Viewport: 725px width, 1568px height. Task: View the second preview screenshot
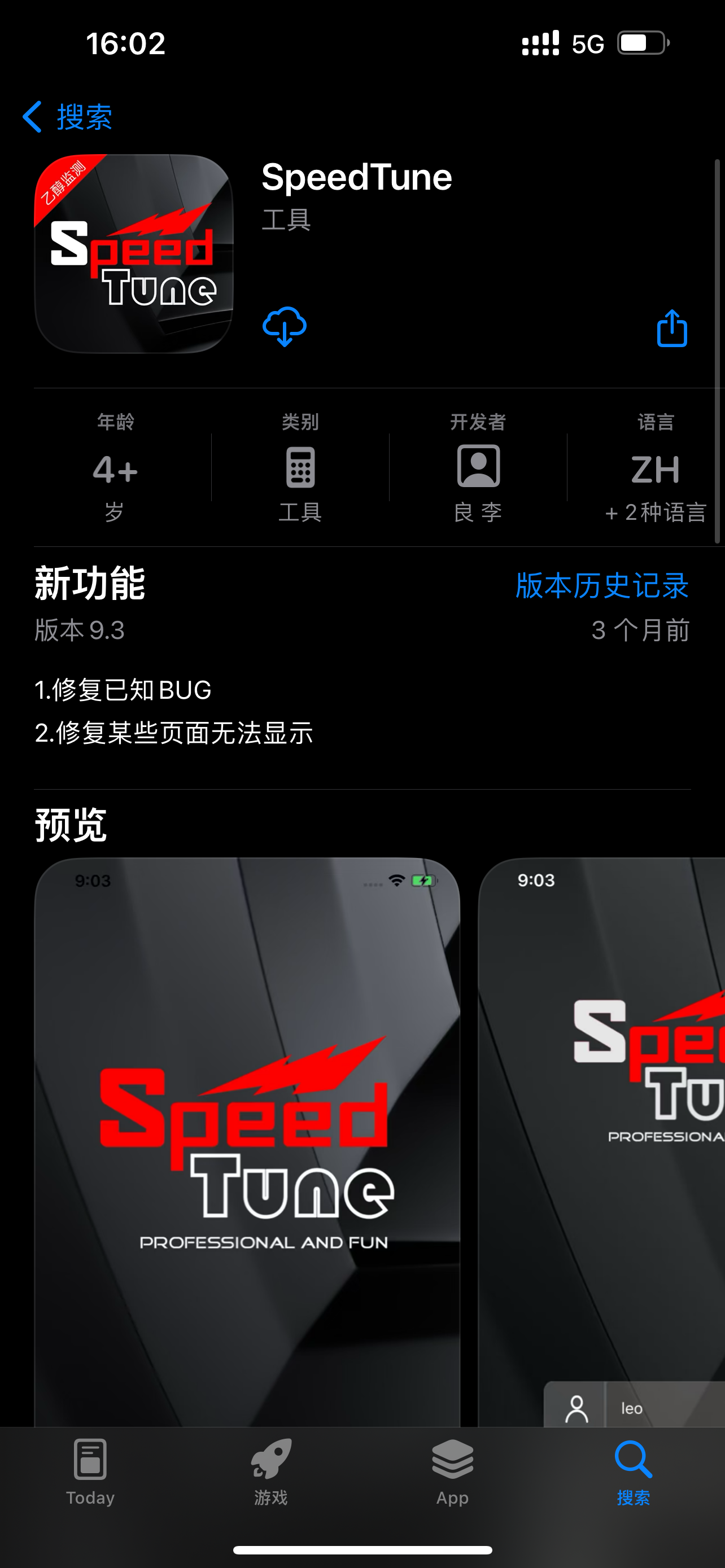coord(601,1142)
